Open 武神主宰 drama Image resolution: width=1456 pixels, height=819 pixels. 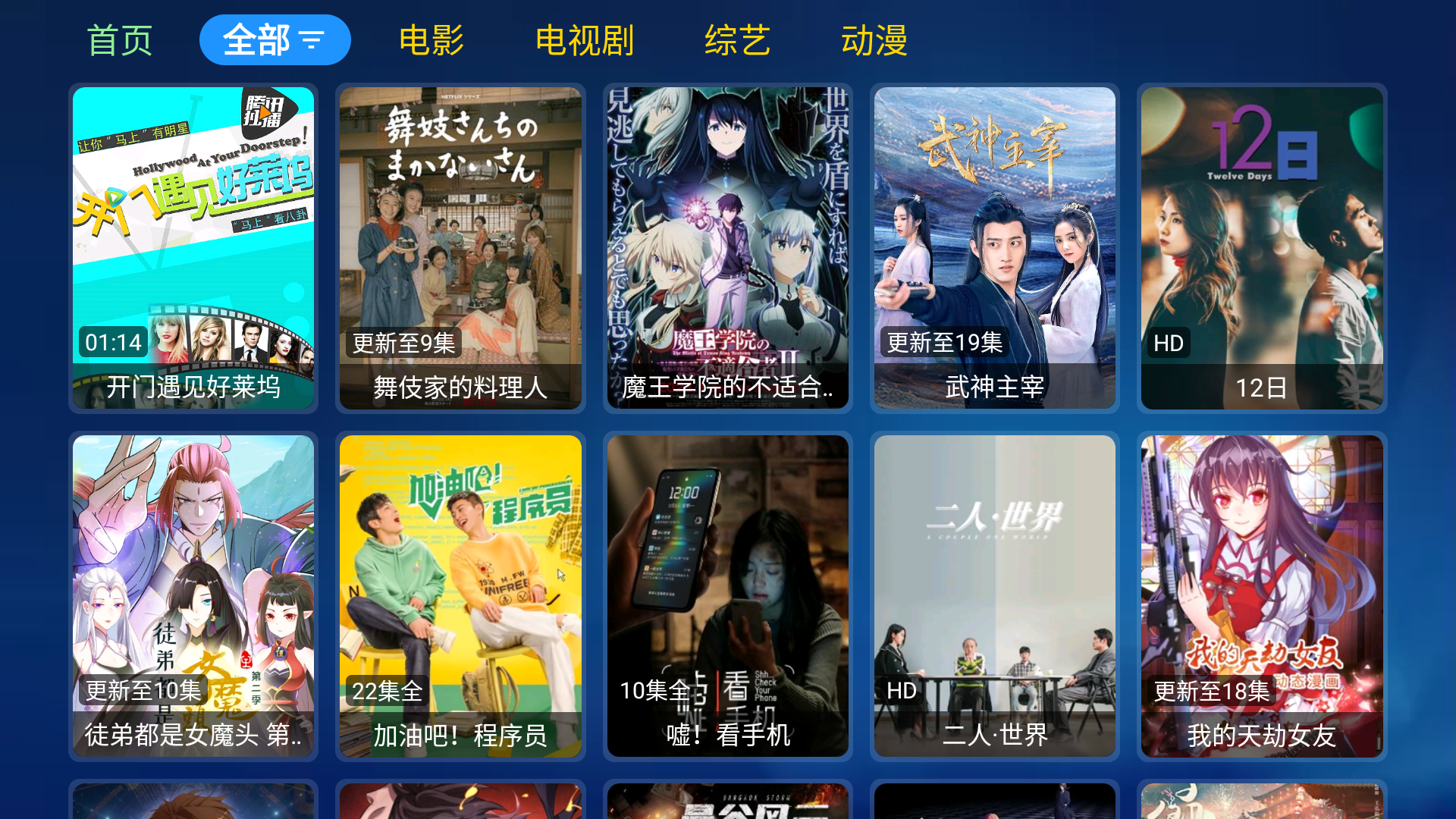pos(994,248)
